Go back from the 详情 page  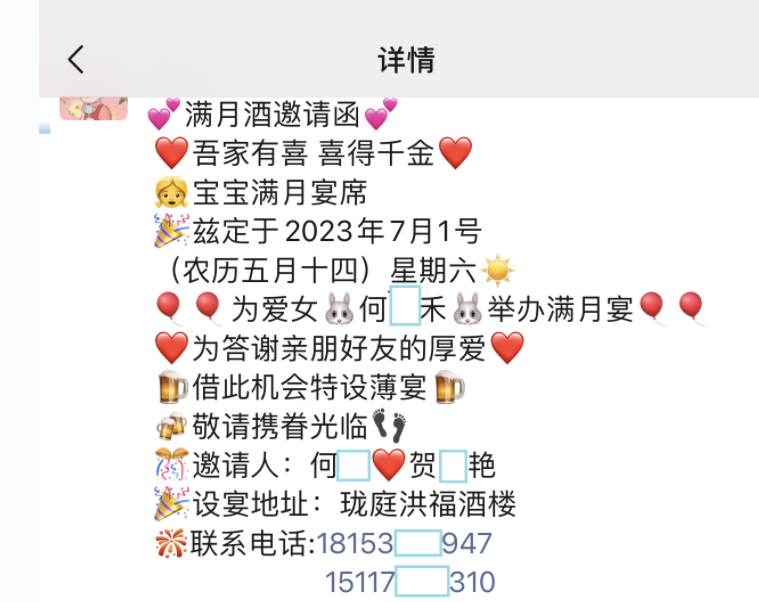pyautogui.click(x=76, y=60)
